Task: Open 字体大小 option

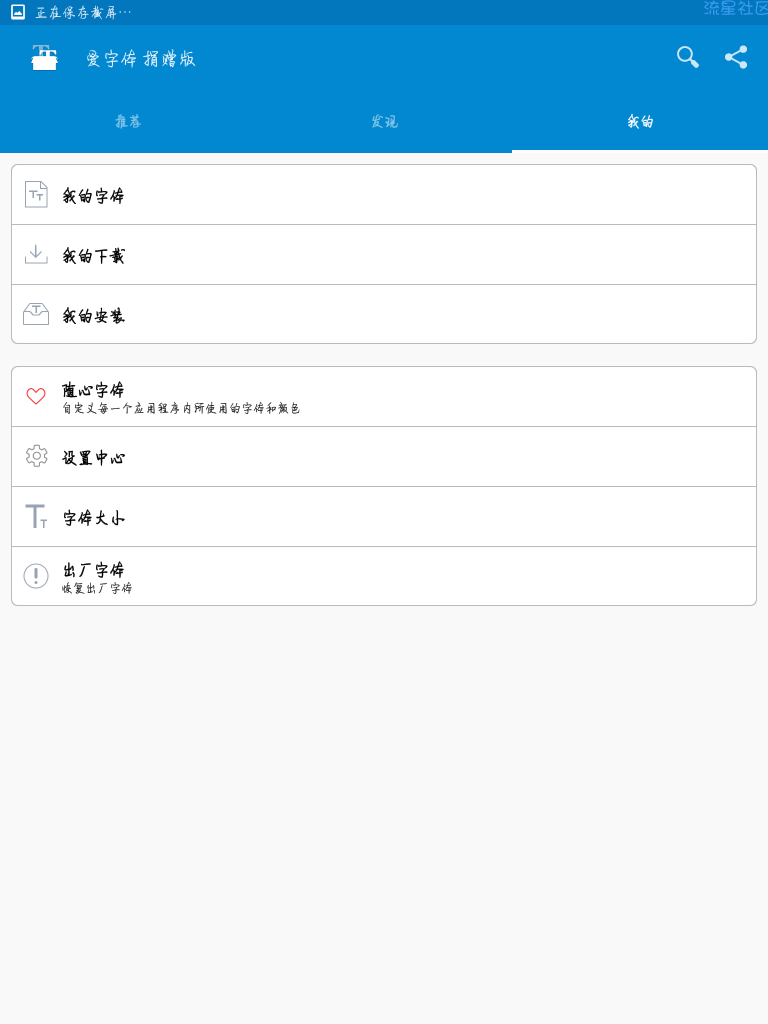Action: 384,517
